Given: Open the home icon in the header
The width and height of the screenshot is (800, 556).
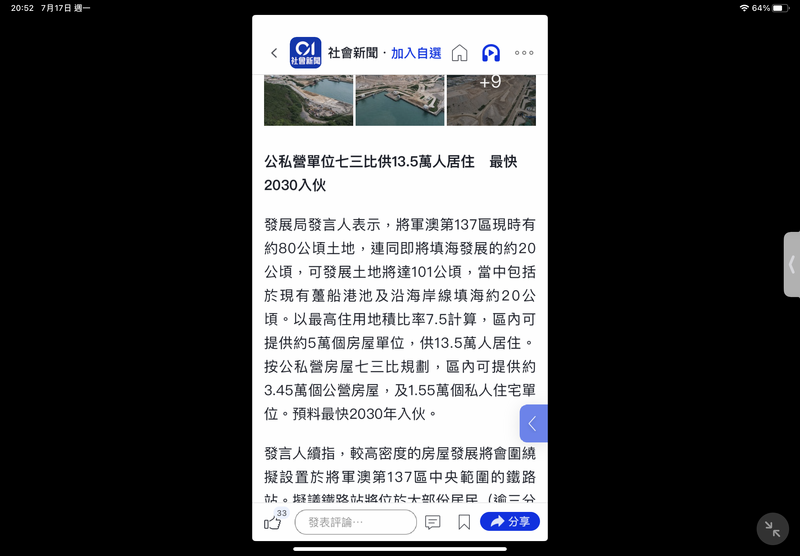Looking at the screenshot, I should click(x=459, y=53).
